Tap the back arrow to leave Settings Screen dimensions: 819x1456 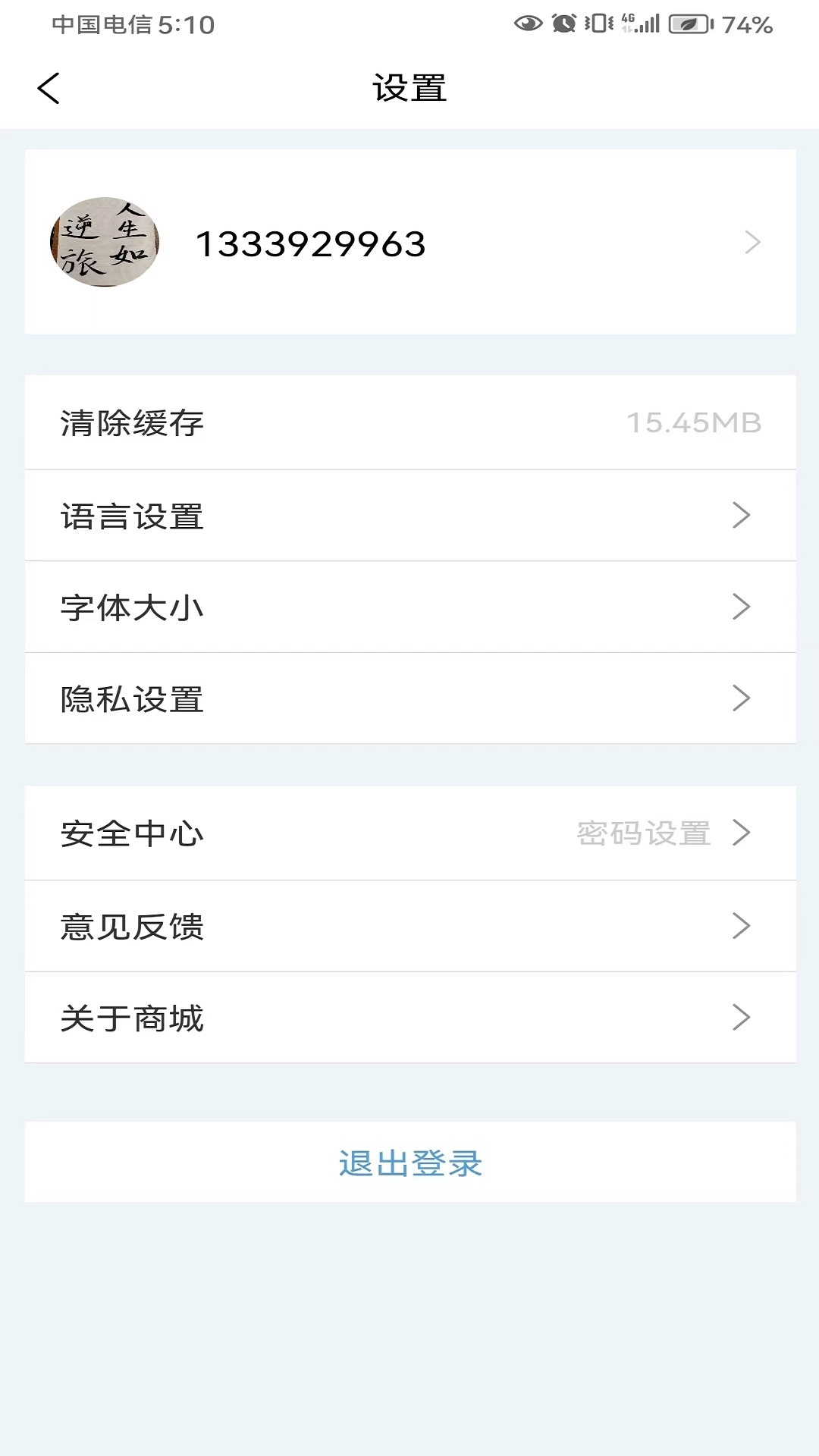coord(48,87)
